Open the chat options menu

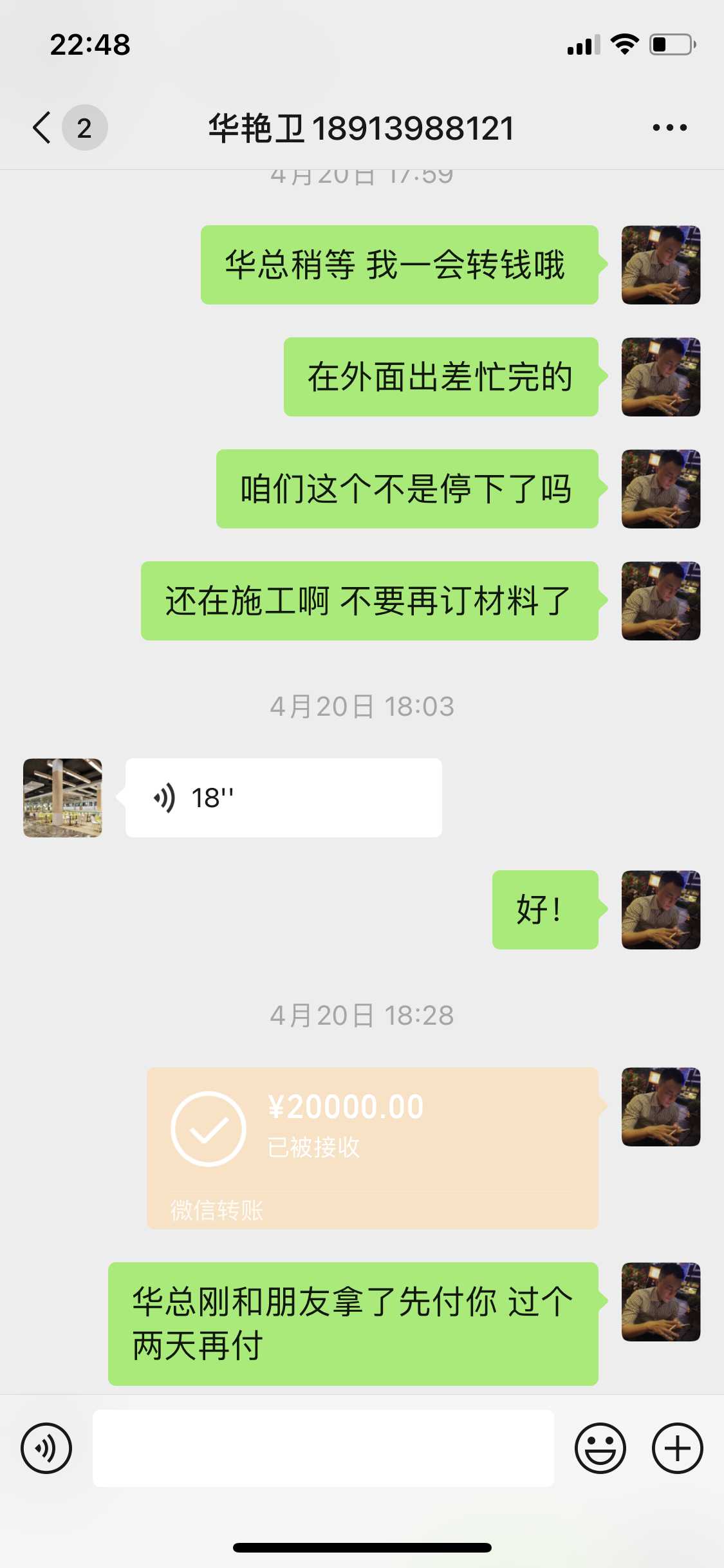669,127
